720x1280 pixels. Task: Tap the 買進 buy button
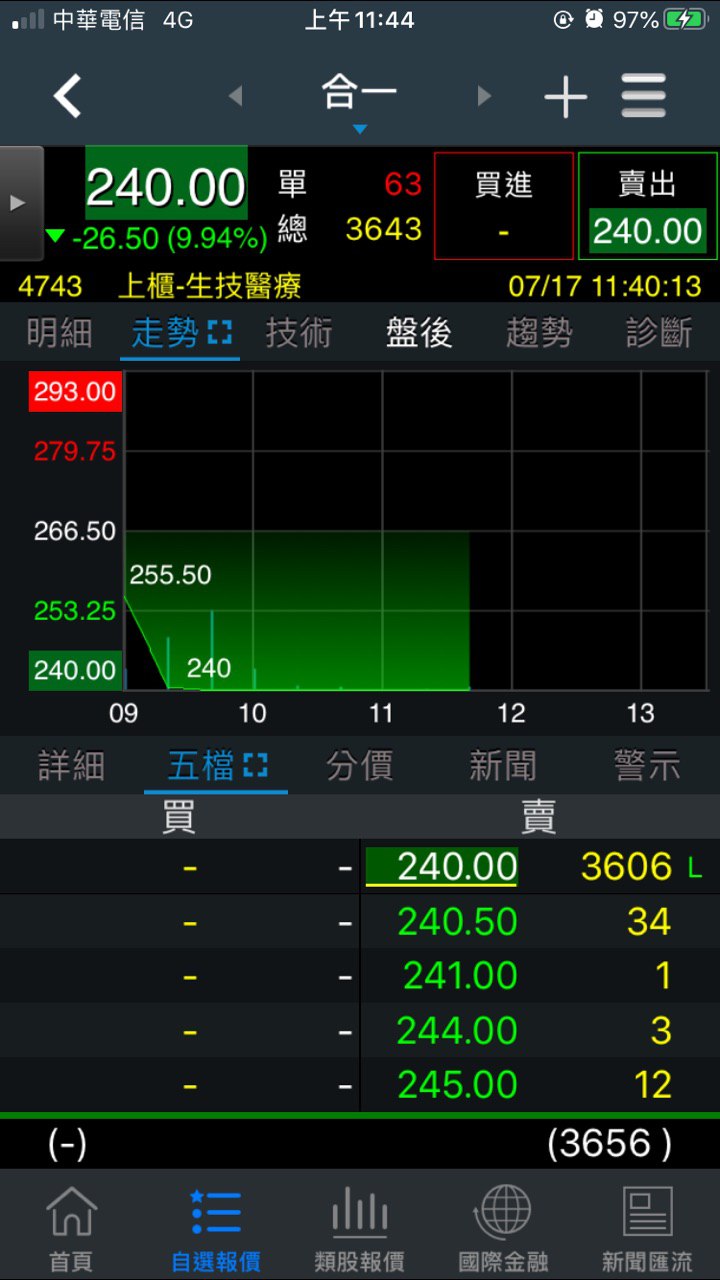504,206
